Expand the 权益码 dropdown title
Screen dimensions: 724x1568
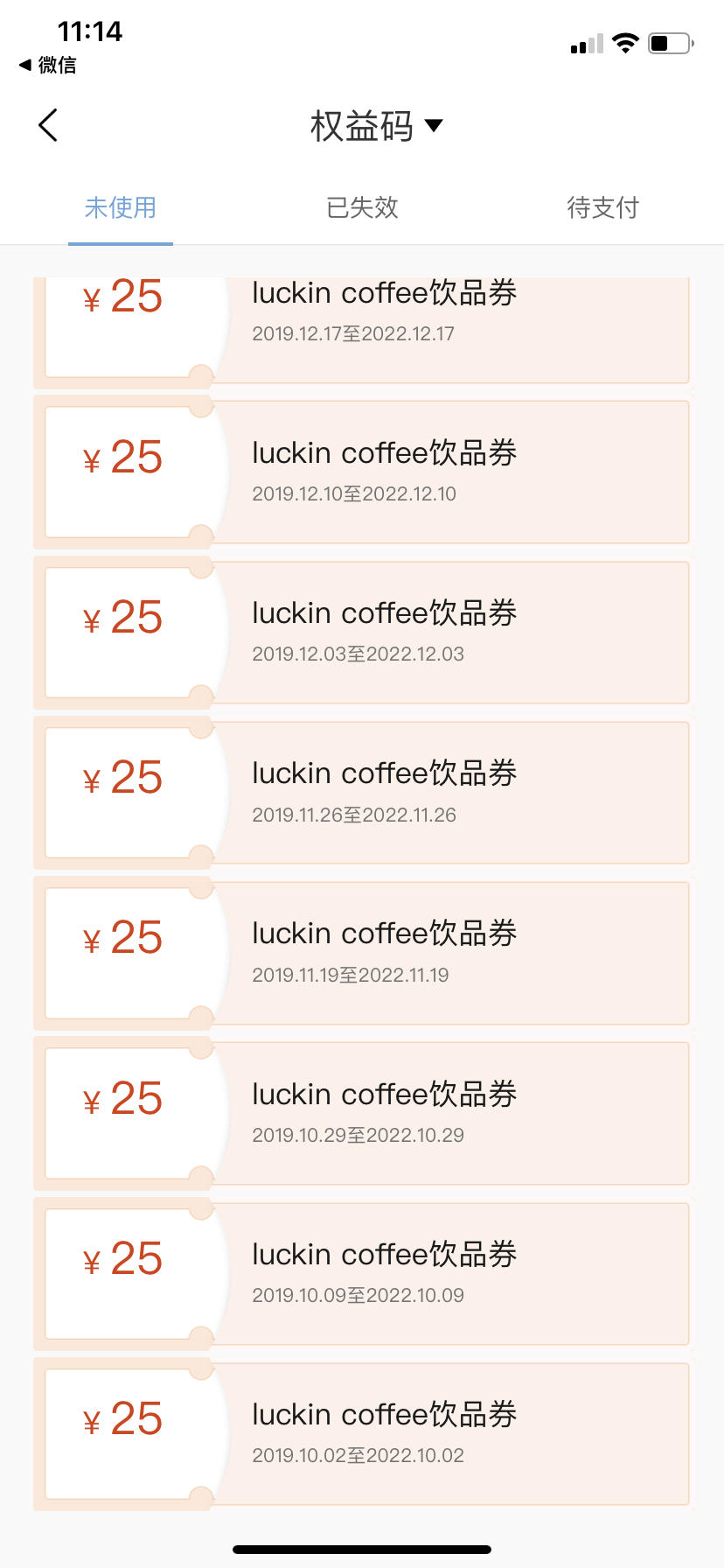click(377, 126)
